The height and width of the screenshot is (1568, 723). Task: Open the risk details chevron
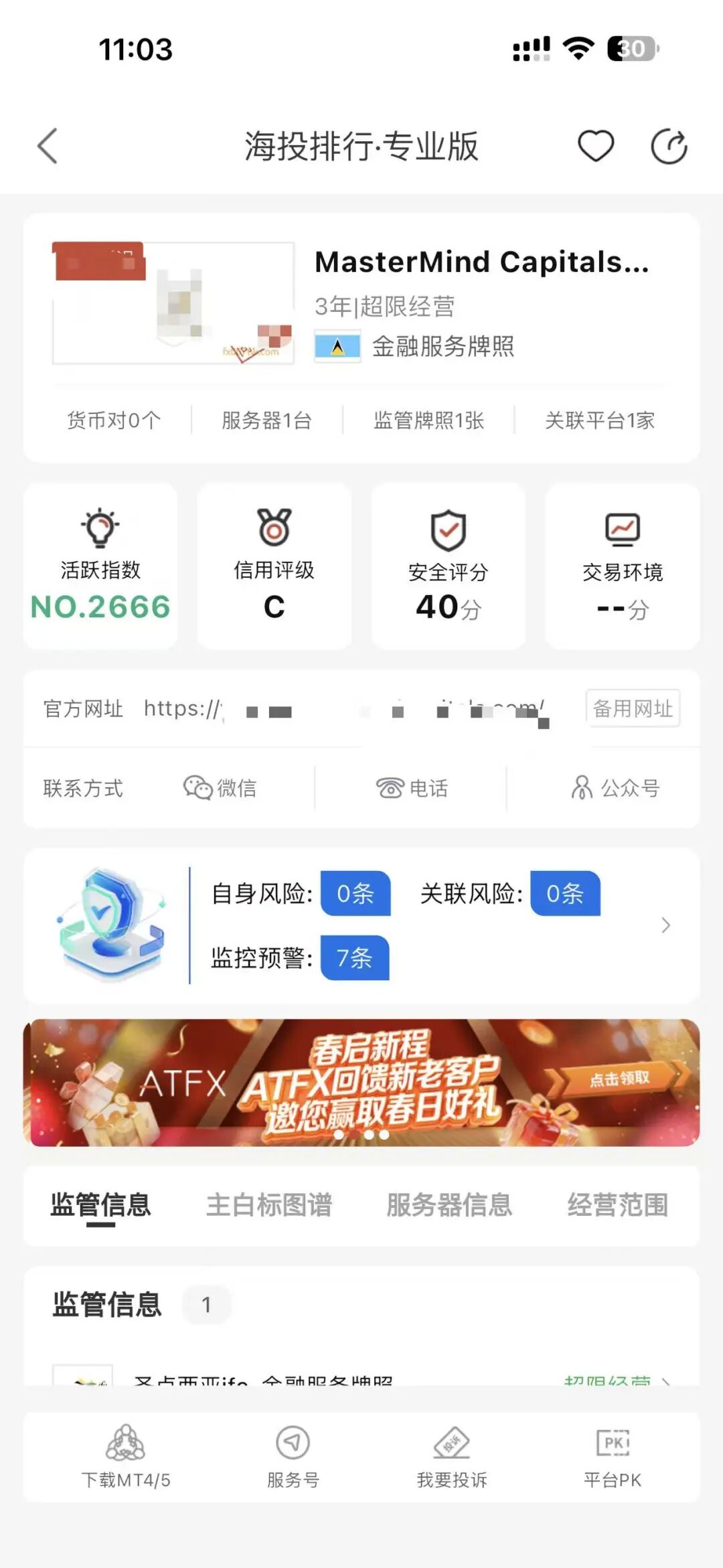pyautogui.click(x=665, y=925)
